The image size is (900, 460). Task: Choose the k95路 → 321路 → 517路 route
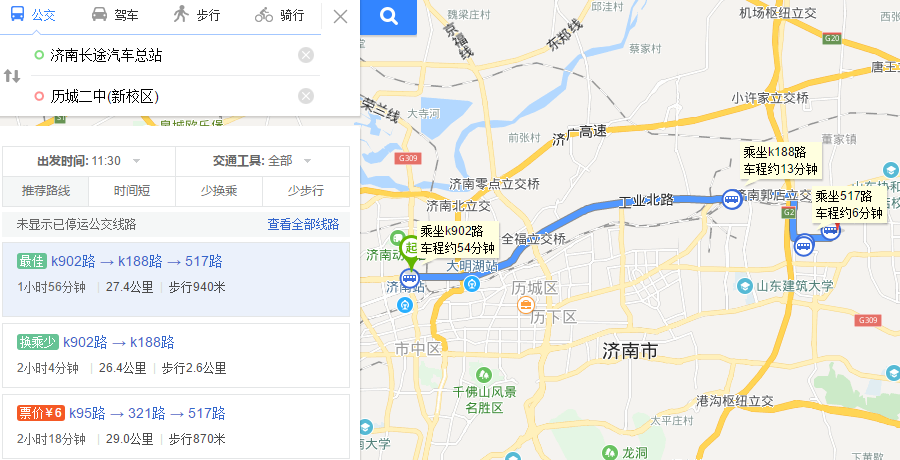(176, 425)
